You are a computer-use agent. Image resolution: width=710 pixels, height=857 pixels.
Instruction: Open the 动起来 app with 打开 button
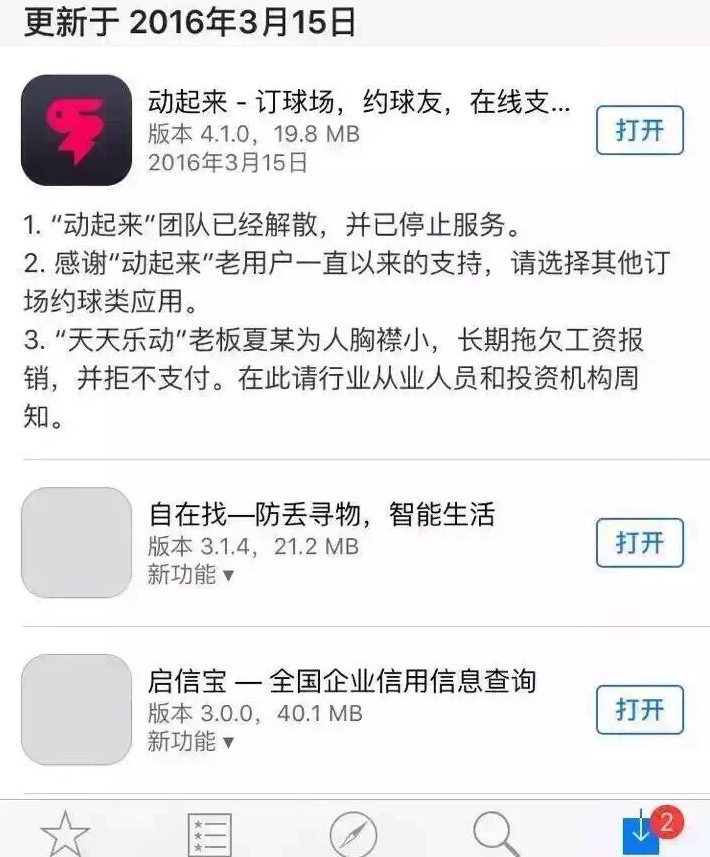tap(639, 130)
